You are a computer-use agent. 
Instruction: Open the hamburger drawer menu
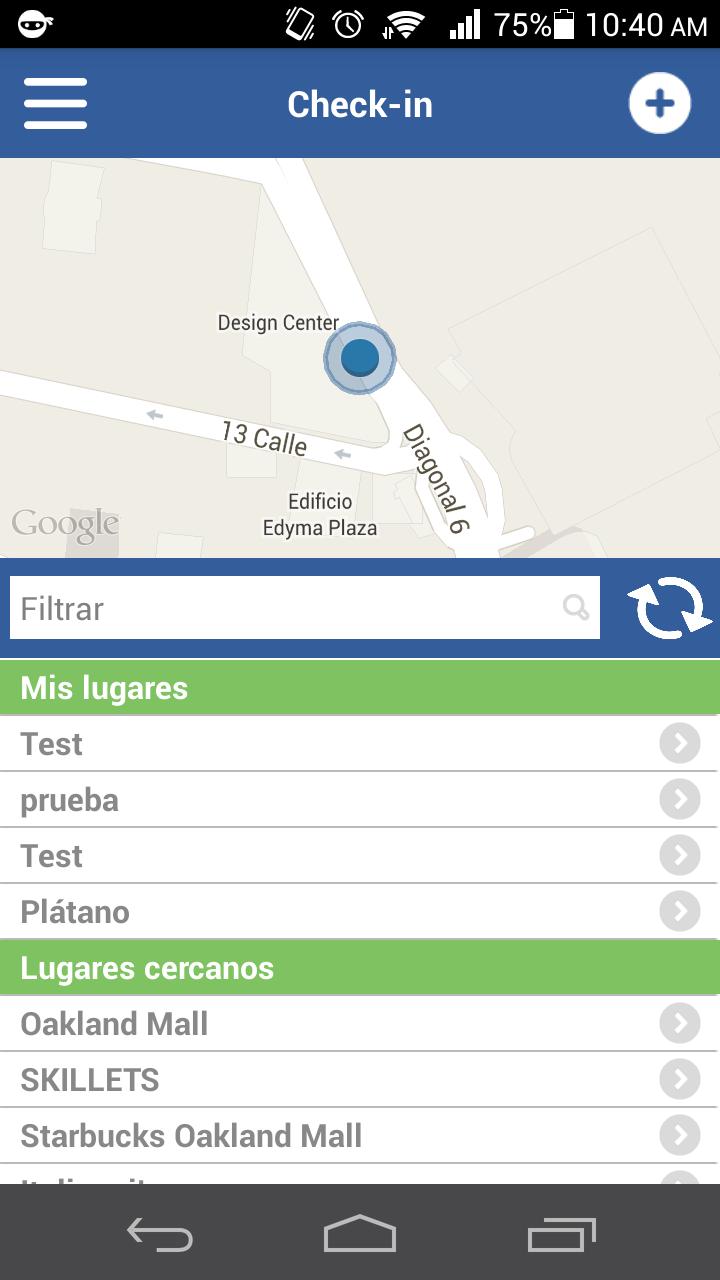(55, 104)
